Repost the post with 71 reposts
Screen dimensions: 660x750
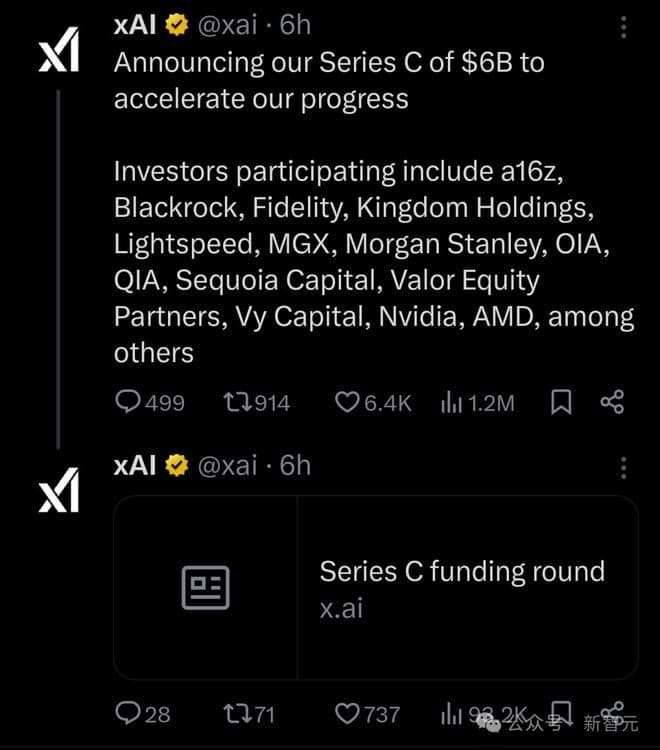tap(236, 713)
